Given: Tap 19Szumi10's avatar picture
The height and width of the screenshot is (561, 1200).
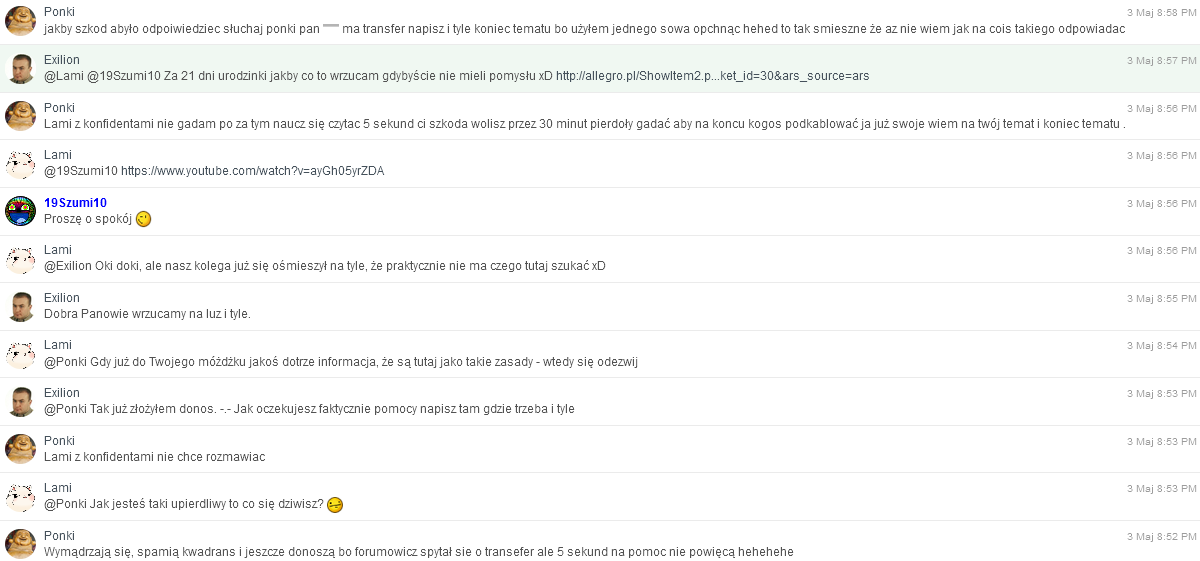Looking at the screenshot, I should 21,211.
